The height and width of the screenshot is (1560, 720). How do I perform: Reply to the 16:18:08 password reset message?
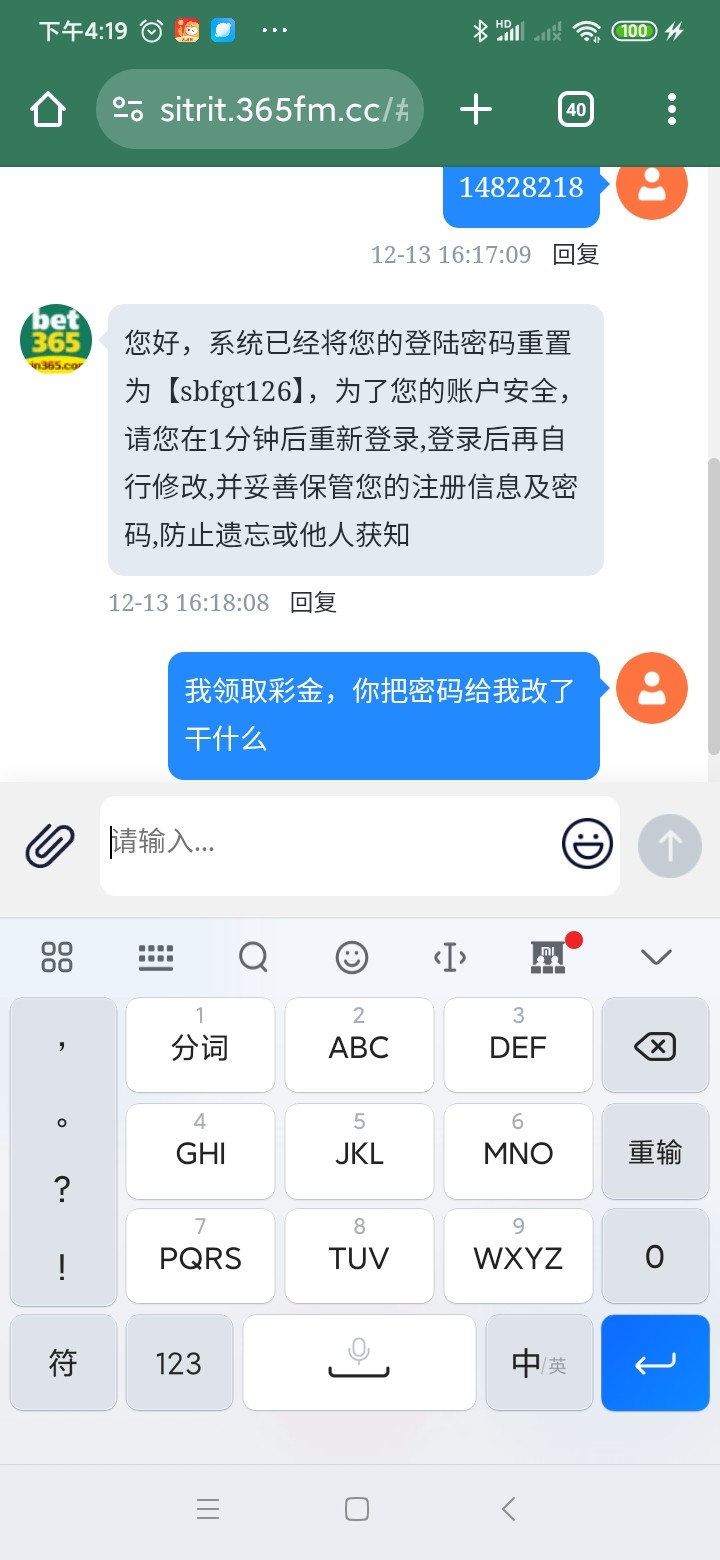(x=313, y=603)
